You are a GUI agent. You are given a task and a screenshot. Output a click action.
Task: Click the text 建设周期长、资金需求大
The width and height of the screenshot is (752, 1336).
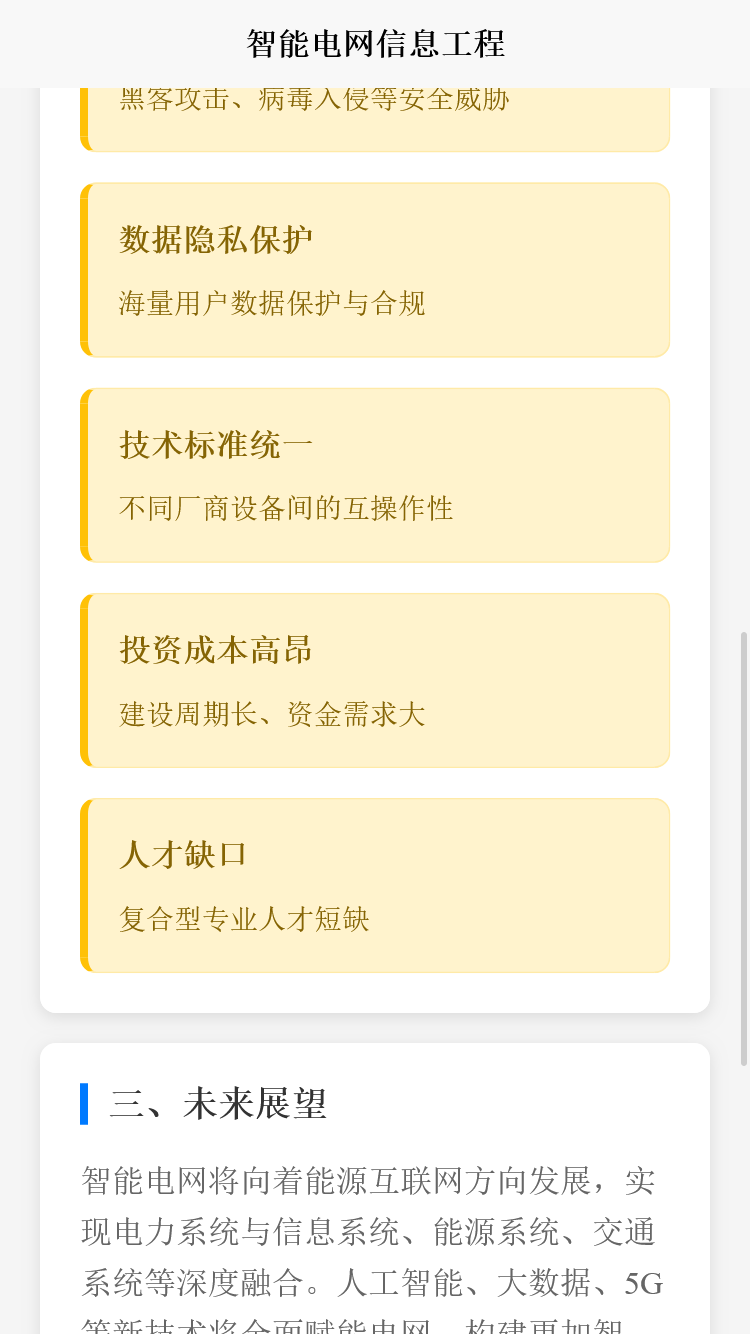coord(270,713)
